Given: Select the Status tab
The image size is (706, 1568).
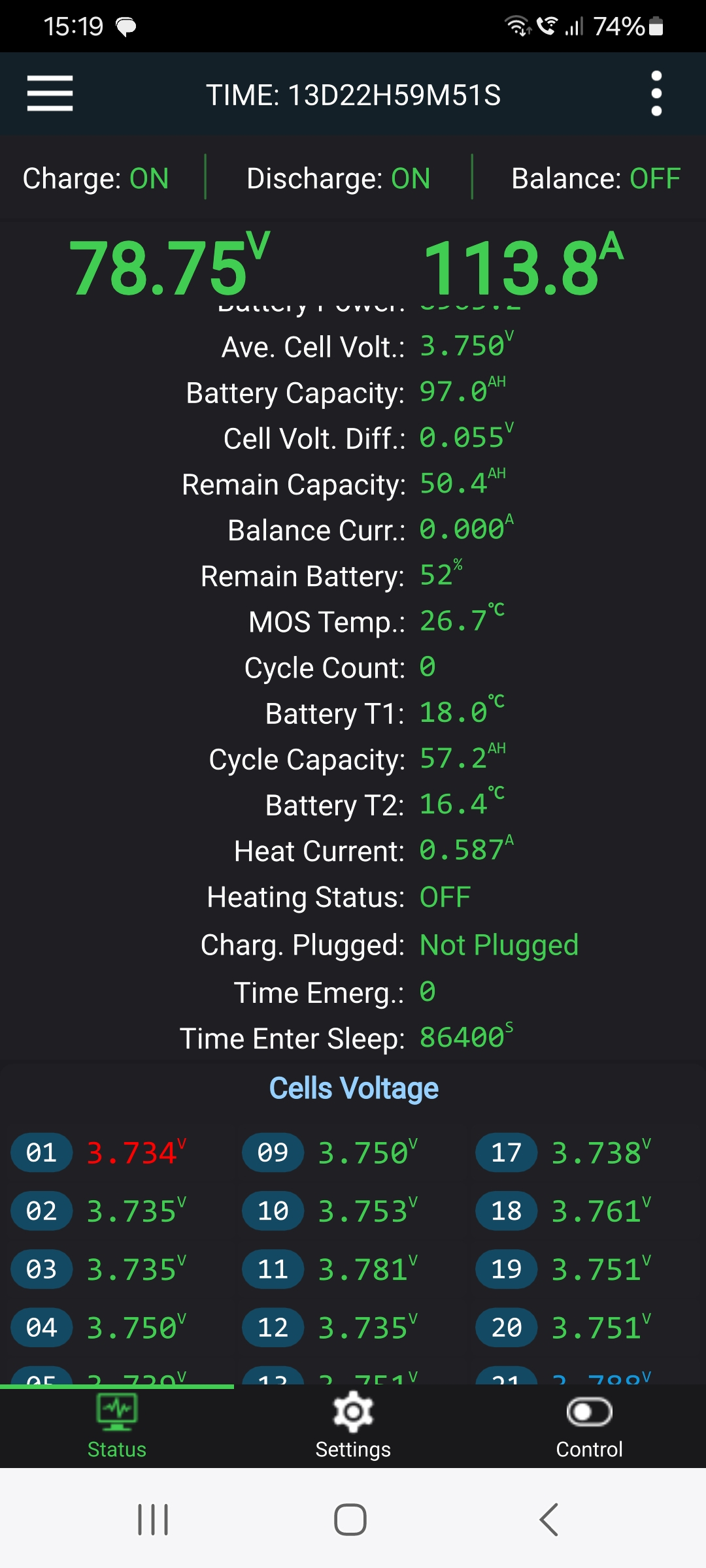Looking at the screenshot, I should (117, 1426).
